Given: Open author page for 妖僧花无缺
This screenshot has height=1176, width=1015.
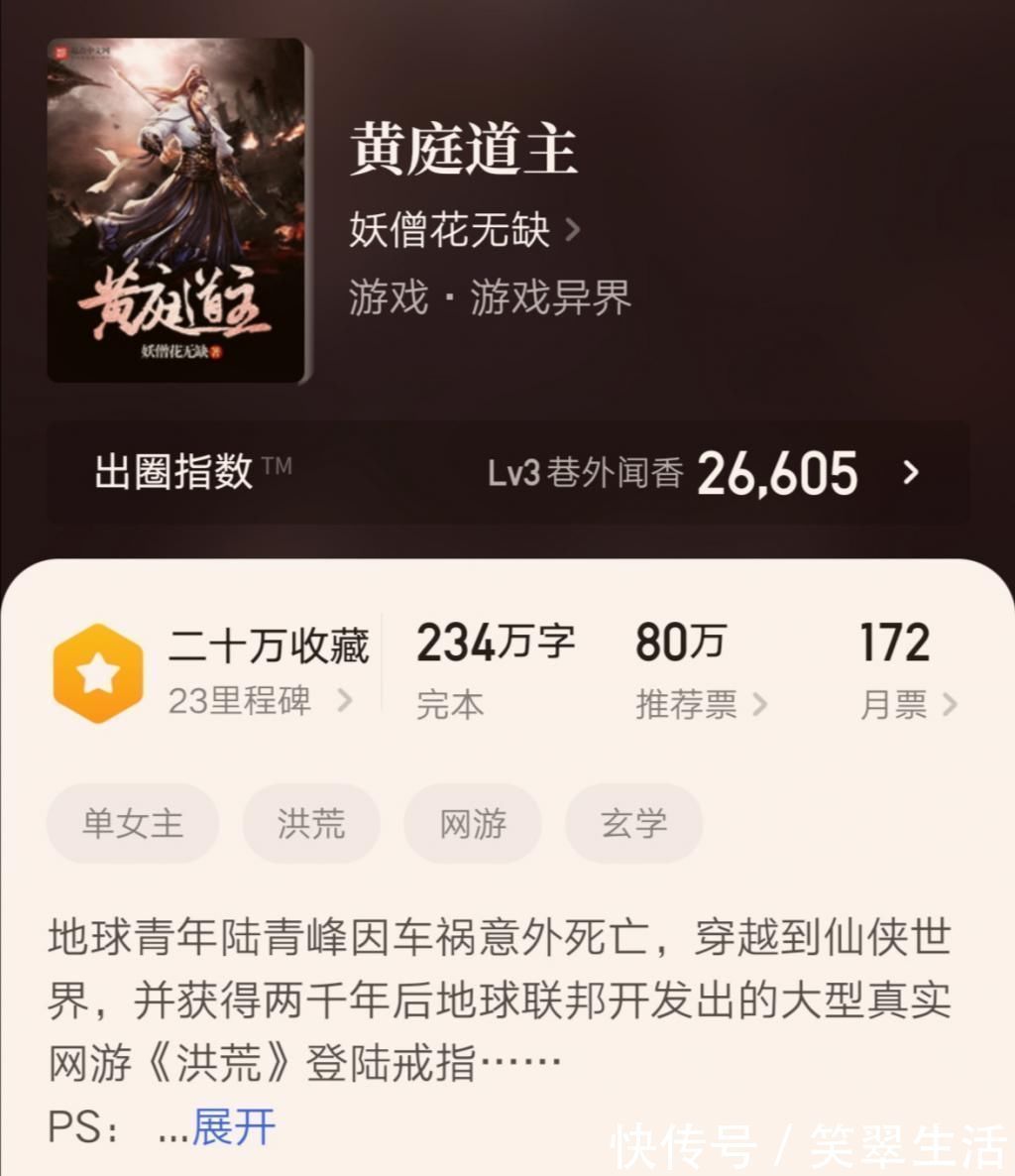Looking at the screenshot, I should [x=448, y=228].
